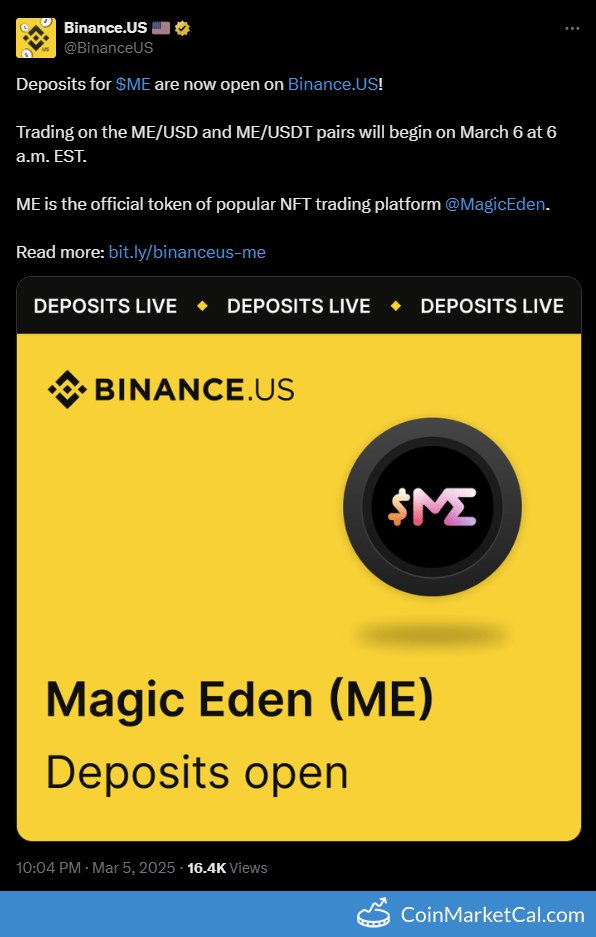Open the bit.ly/binanceus-me link

tap(187, 252)
